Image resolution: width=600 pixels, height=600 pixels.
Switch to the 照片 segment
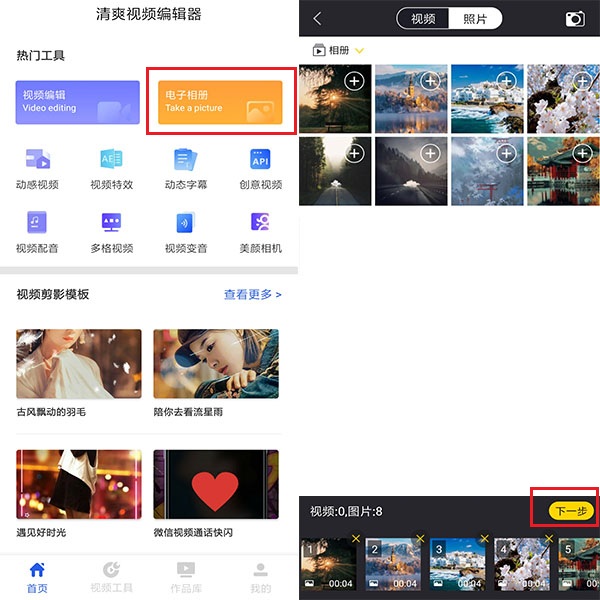(475, 19)
